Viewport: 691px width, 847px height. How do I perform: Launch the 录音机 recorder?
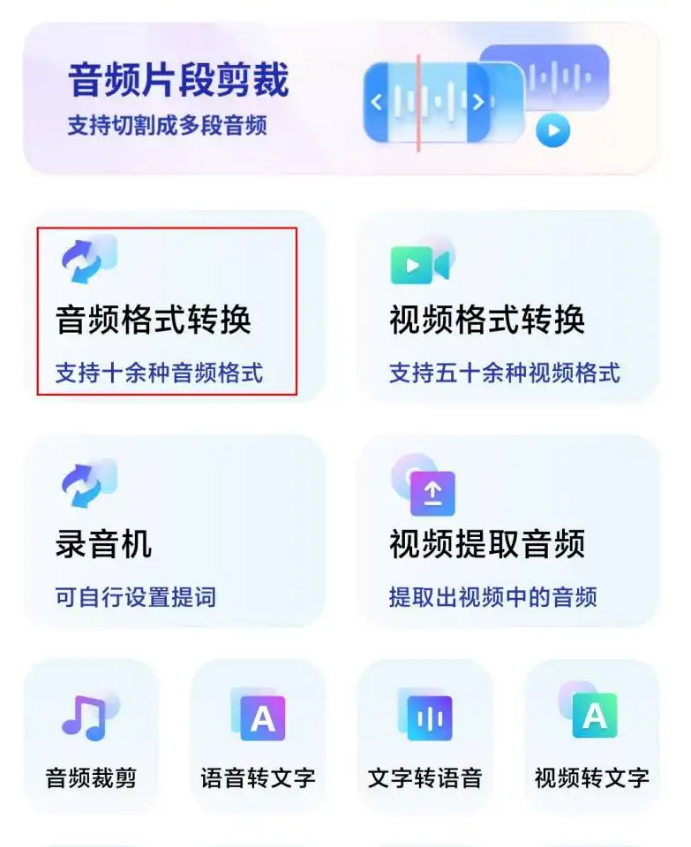(x=172, y=532)
